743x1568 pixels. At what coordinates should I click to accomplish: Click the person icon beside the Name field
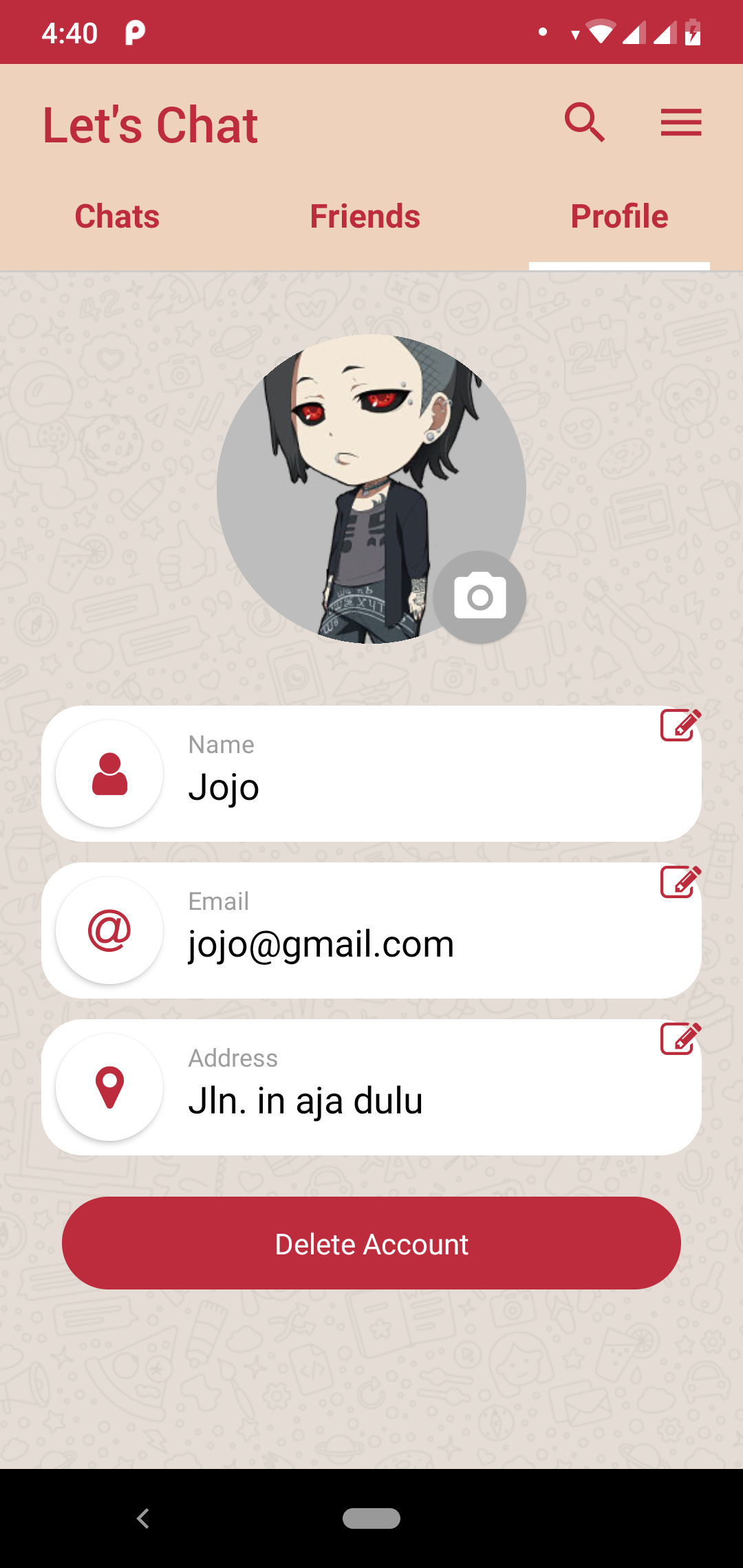pos(109,773)
